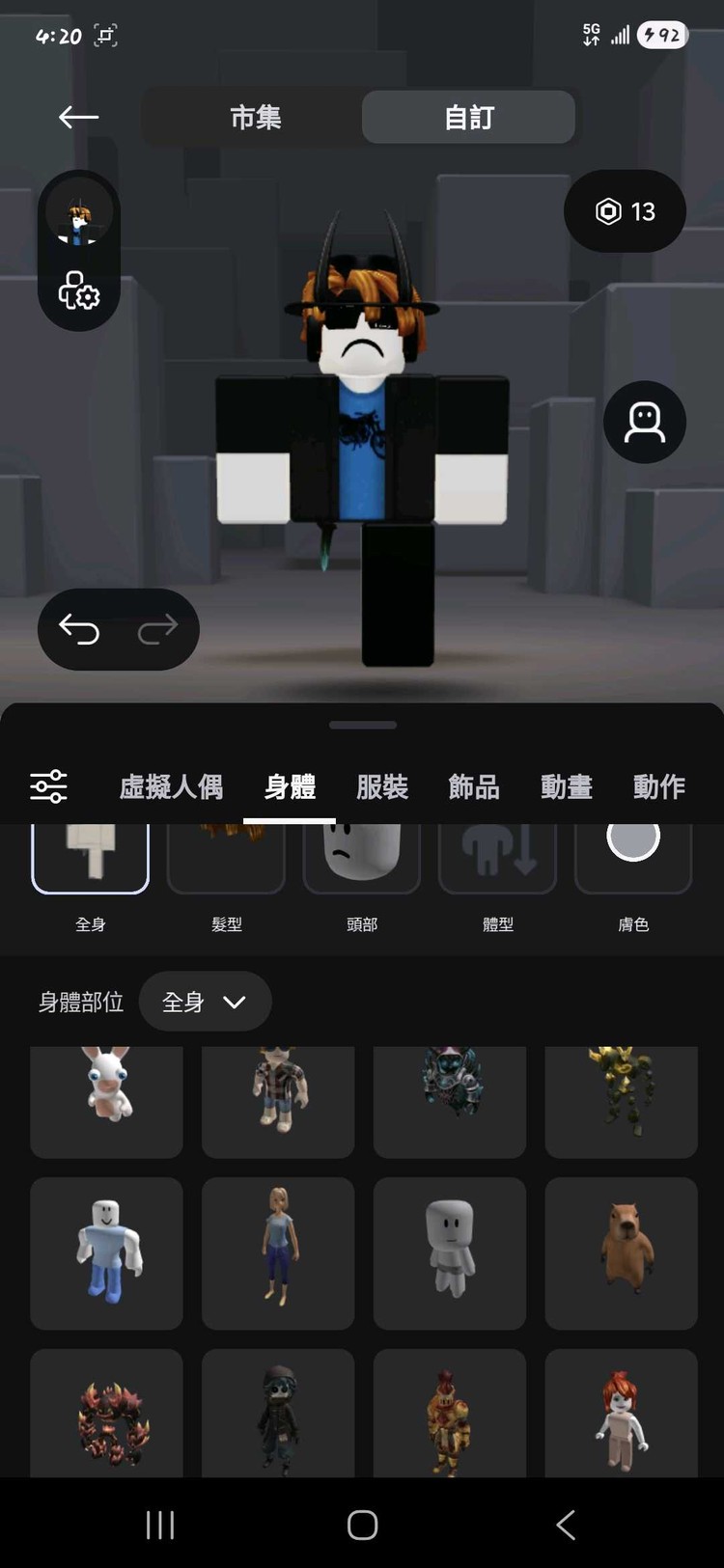Switch to the 服裝 clothing tab
Image resolution: width=724 pixels, height=1568 pixels.
pos(383,786)
